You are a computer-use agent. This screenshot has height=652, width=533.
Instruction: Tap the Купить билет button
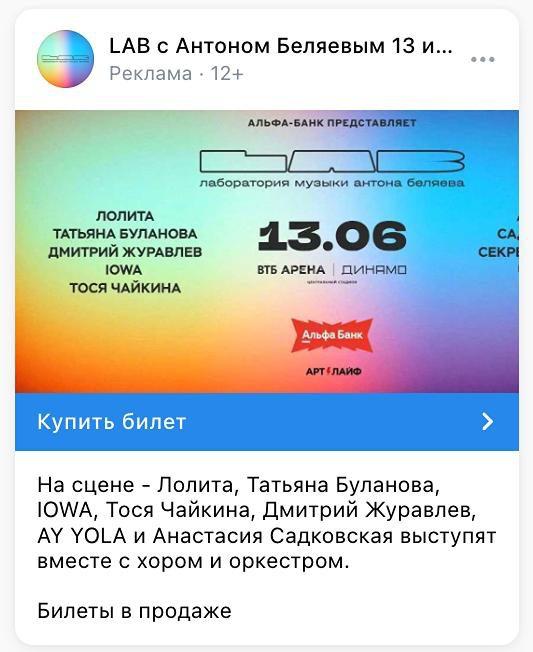267,422
